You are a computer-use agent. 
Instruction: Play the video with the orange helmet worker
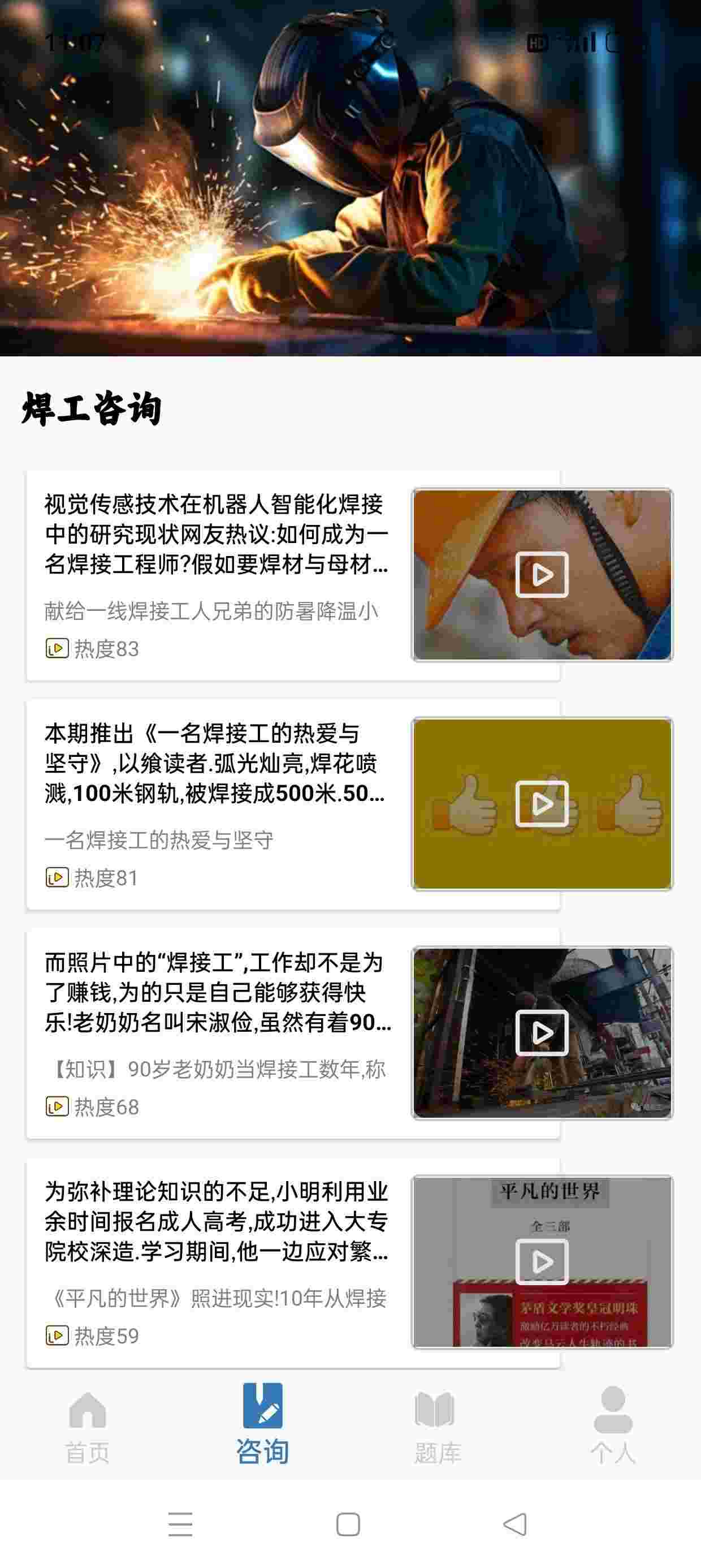point(542,575)
